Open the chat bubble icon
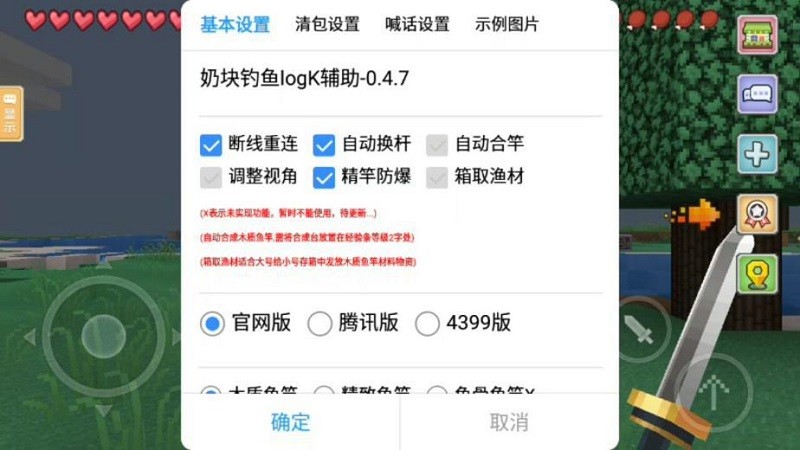Viewport: 800px width, 450px height. pos(757,94)
